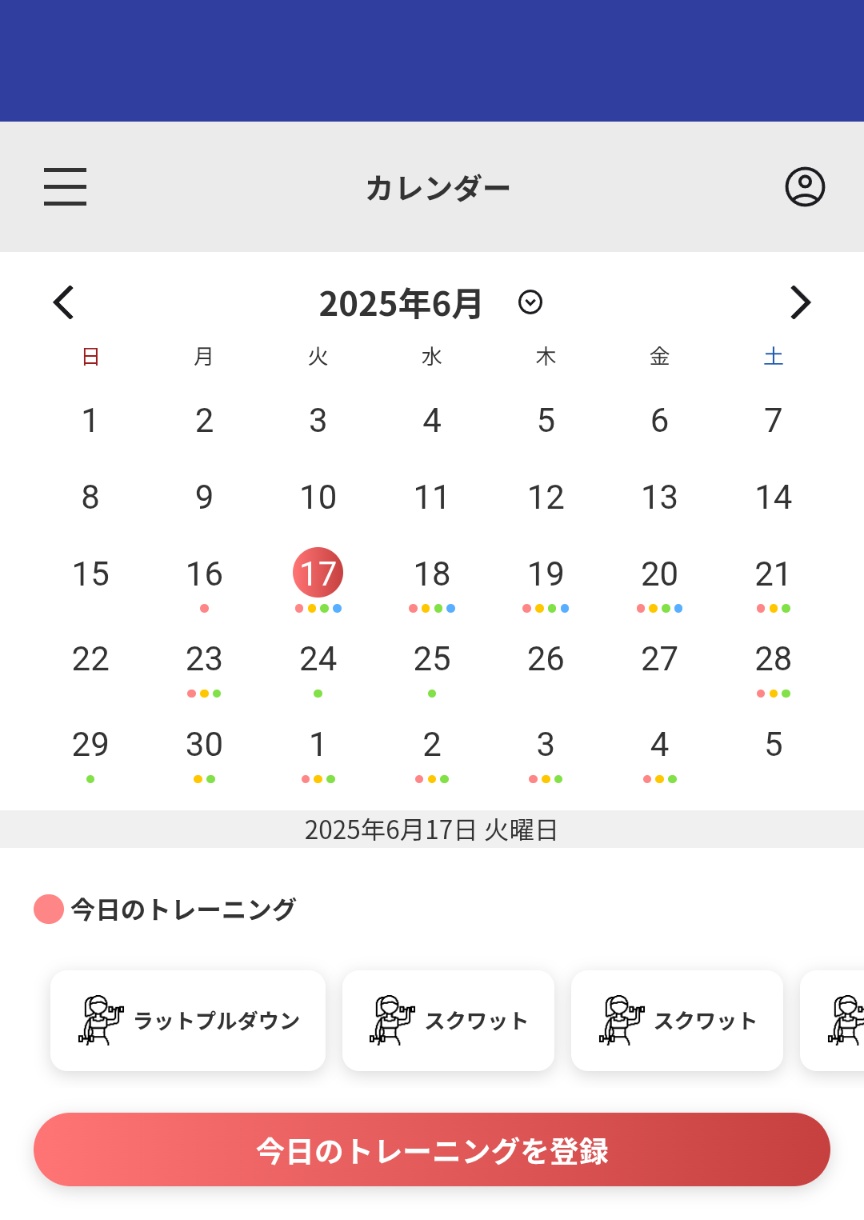Select June 30 on the calendar
Viewport: 864px width, 1220px height.
tap(204, 744)
